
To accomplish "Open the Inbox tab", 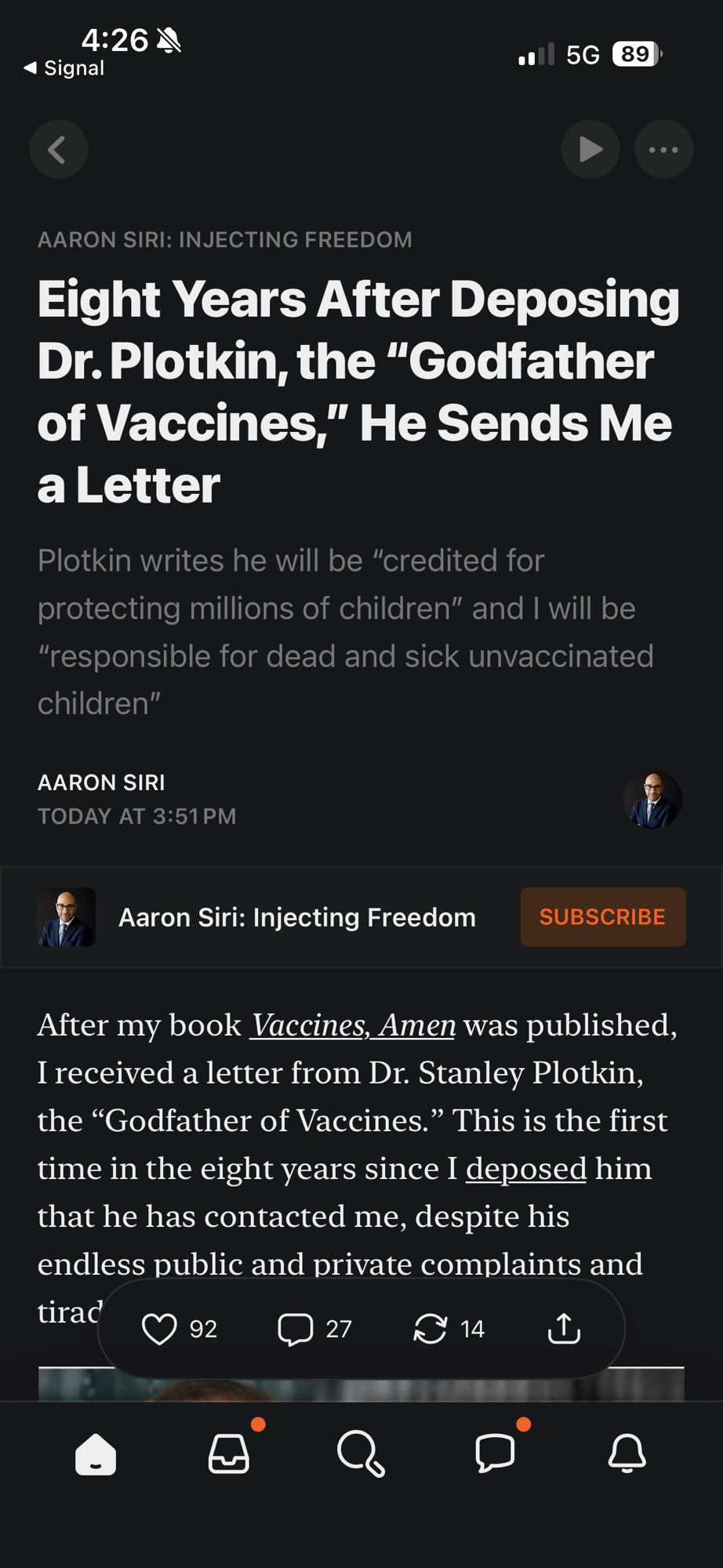I will [x=229, y=1455].
